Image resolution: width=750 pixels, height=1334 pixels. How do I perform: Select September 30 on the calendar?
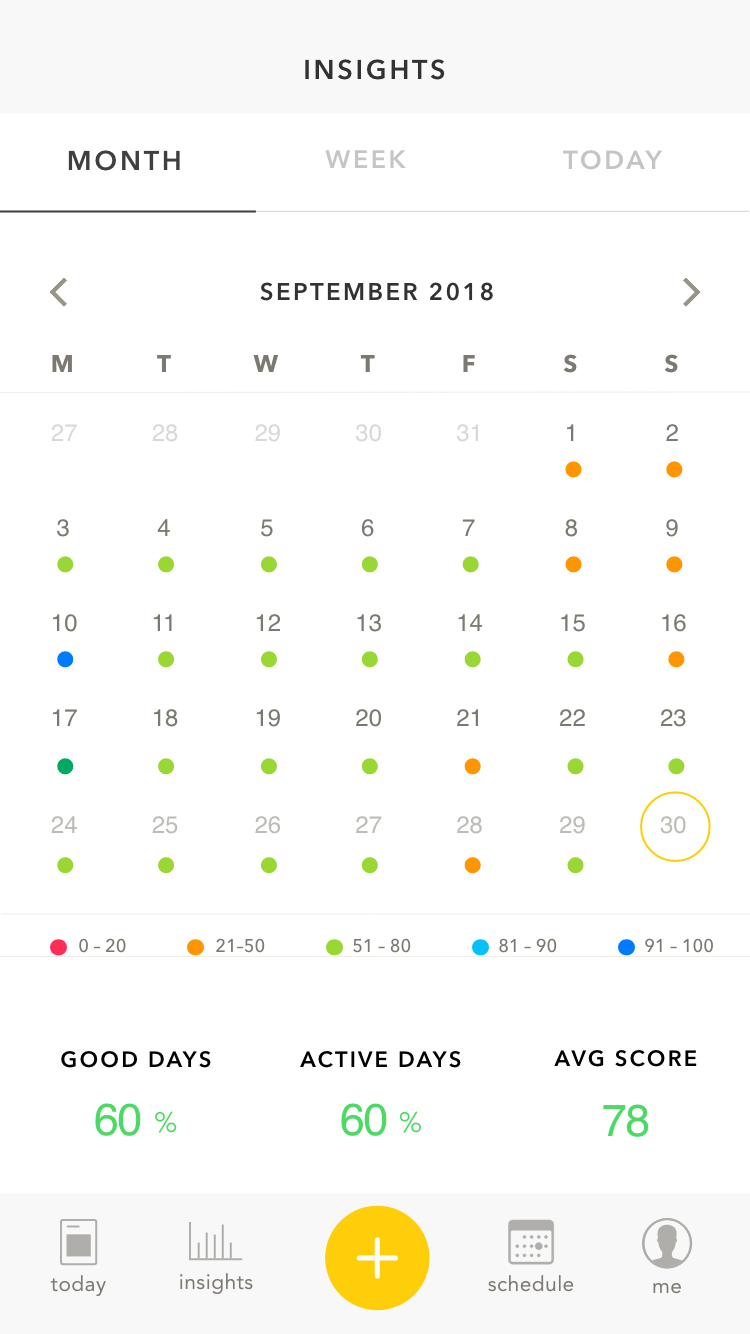[x=674, y=826]
